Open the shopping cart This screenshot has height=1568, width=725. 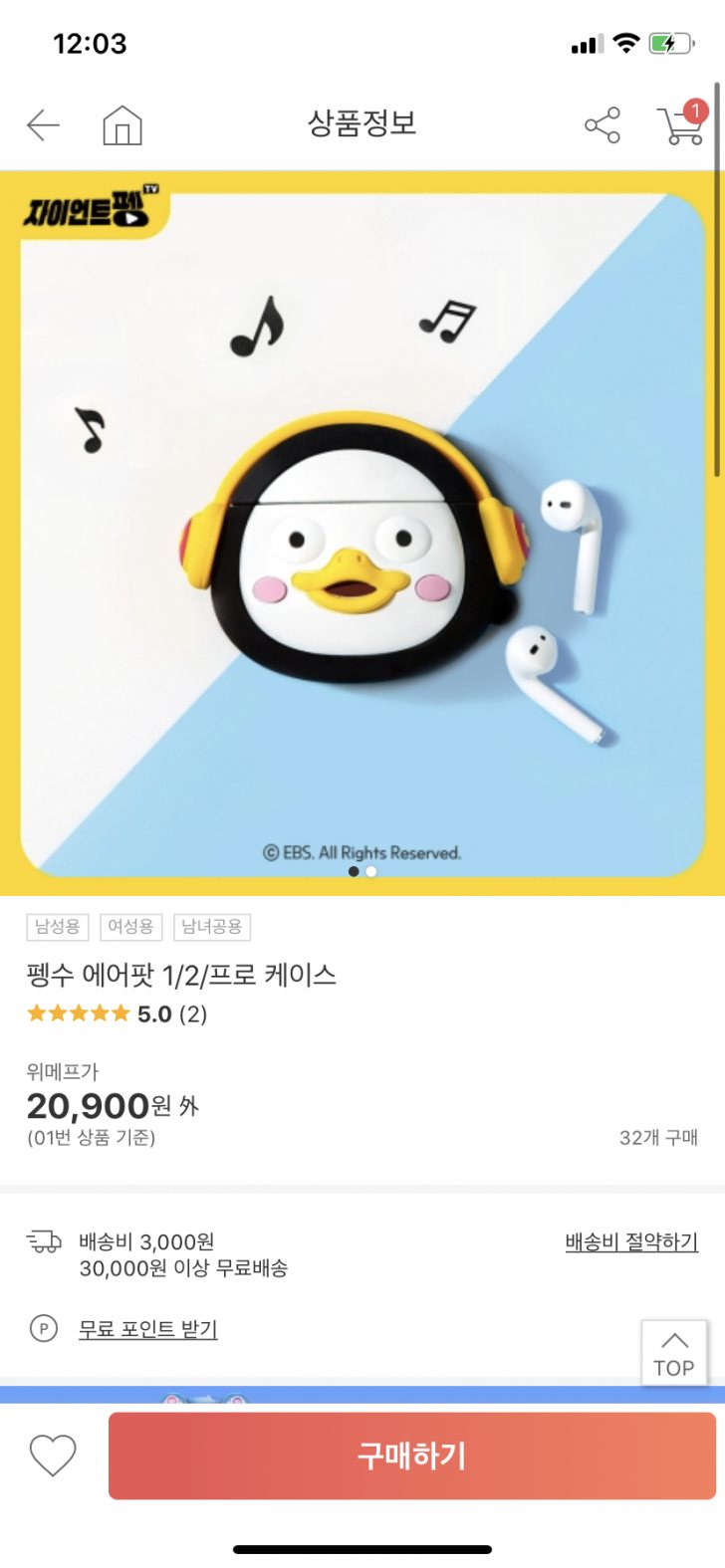click(x=681, y=125)
